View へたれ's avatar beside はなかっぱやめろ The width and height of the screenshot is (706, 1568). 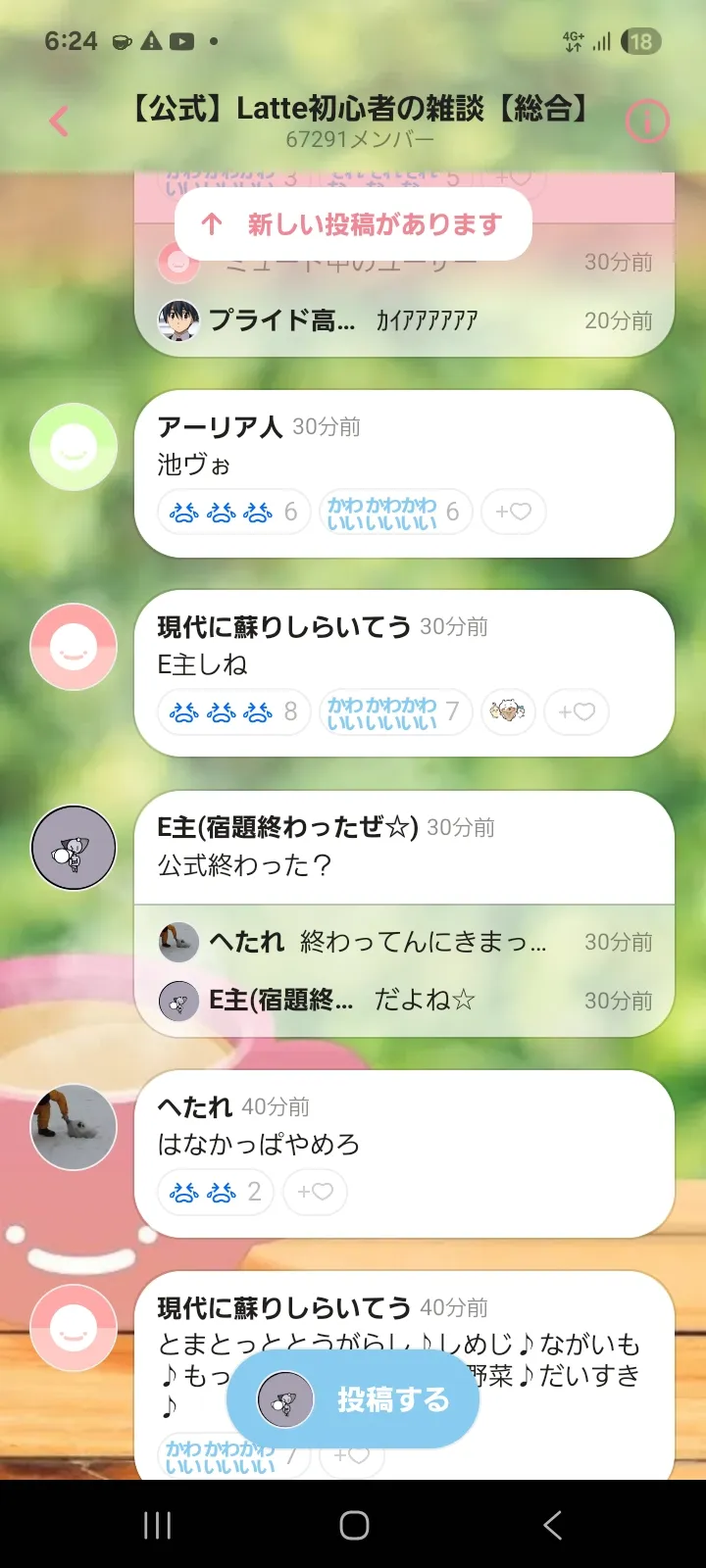point(74,1127)
